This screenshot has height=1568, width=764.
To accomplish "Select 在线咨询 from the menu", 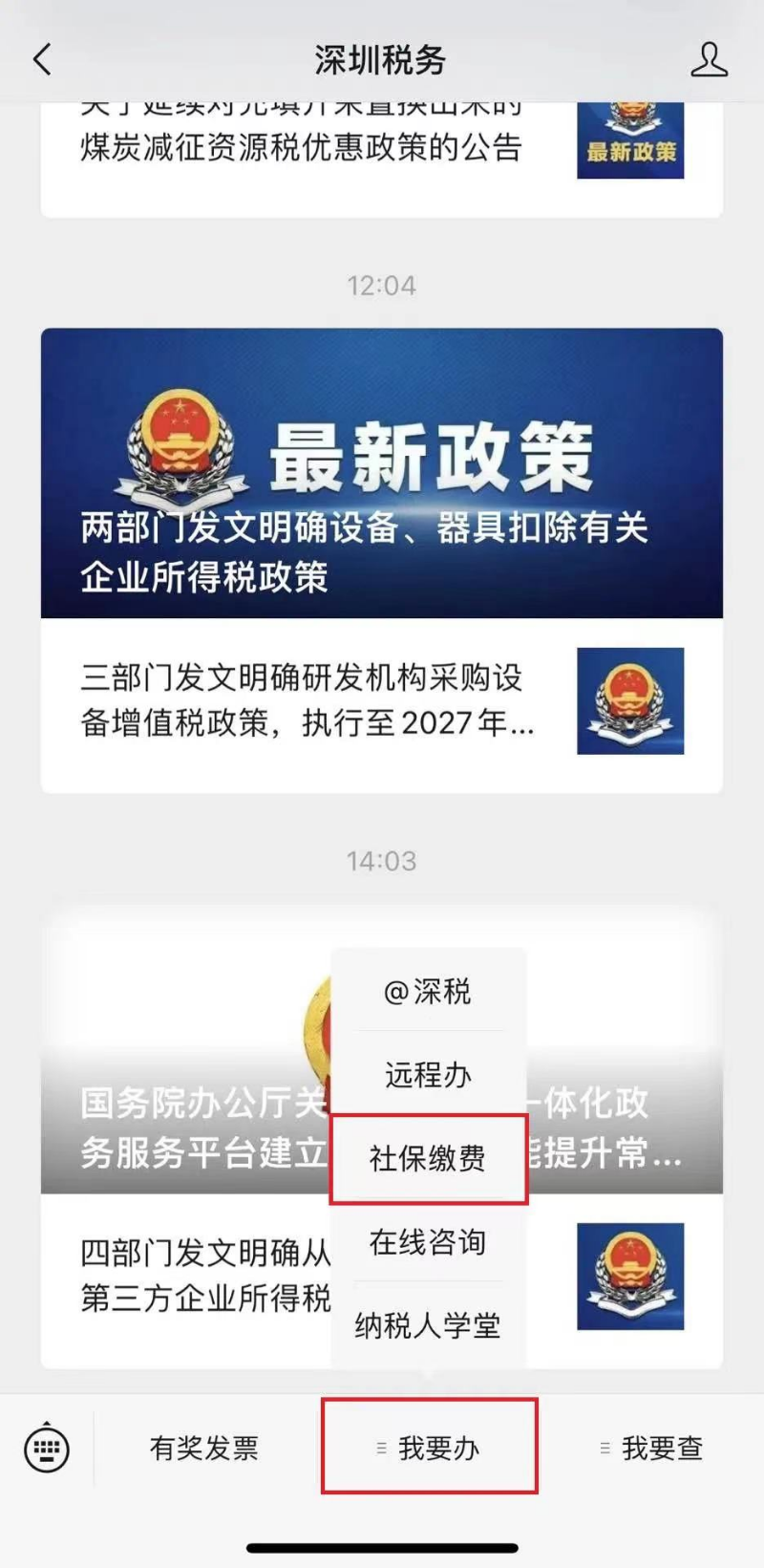I will [x=428, y=1242].
